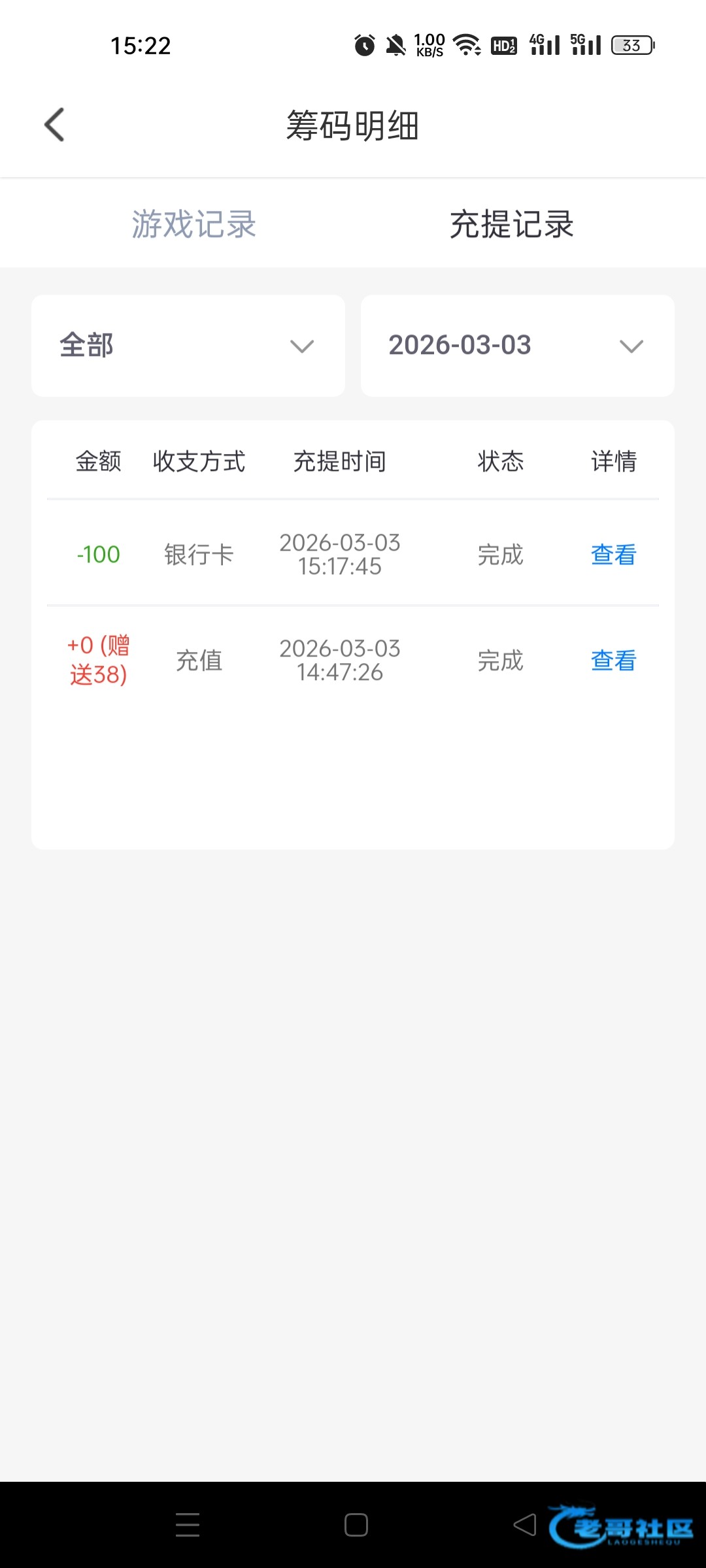Go to the phone's home screen
Image resolution: width=706 pixels, height=1568 pixels.
356,1525
